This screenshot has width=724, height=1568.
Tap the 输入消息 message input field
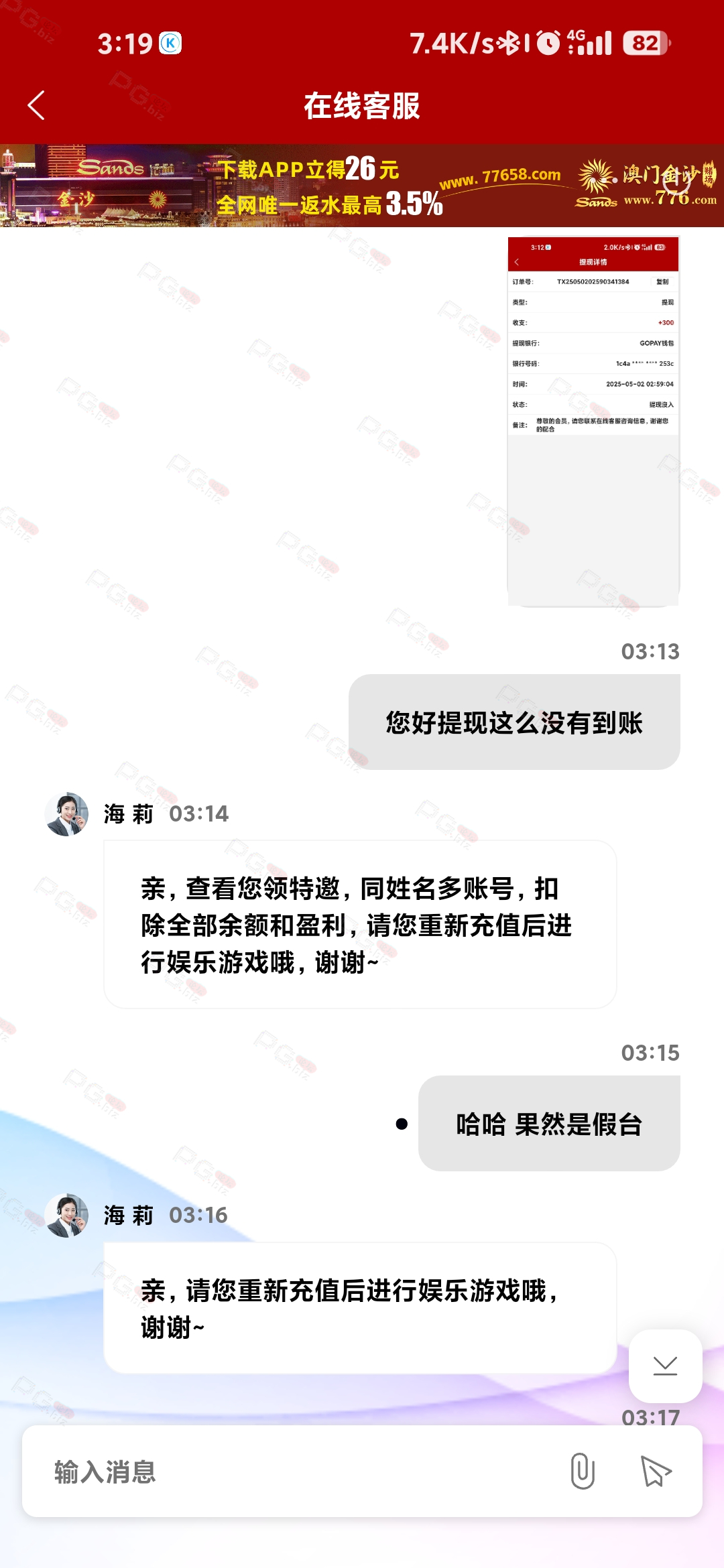point(295,1472)
